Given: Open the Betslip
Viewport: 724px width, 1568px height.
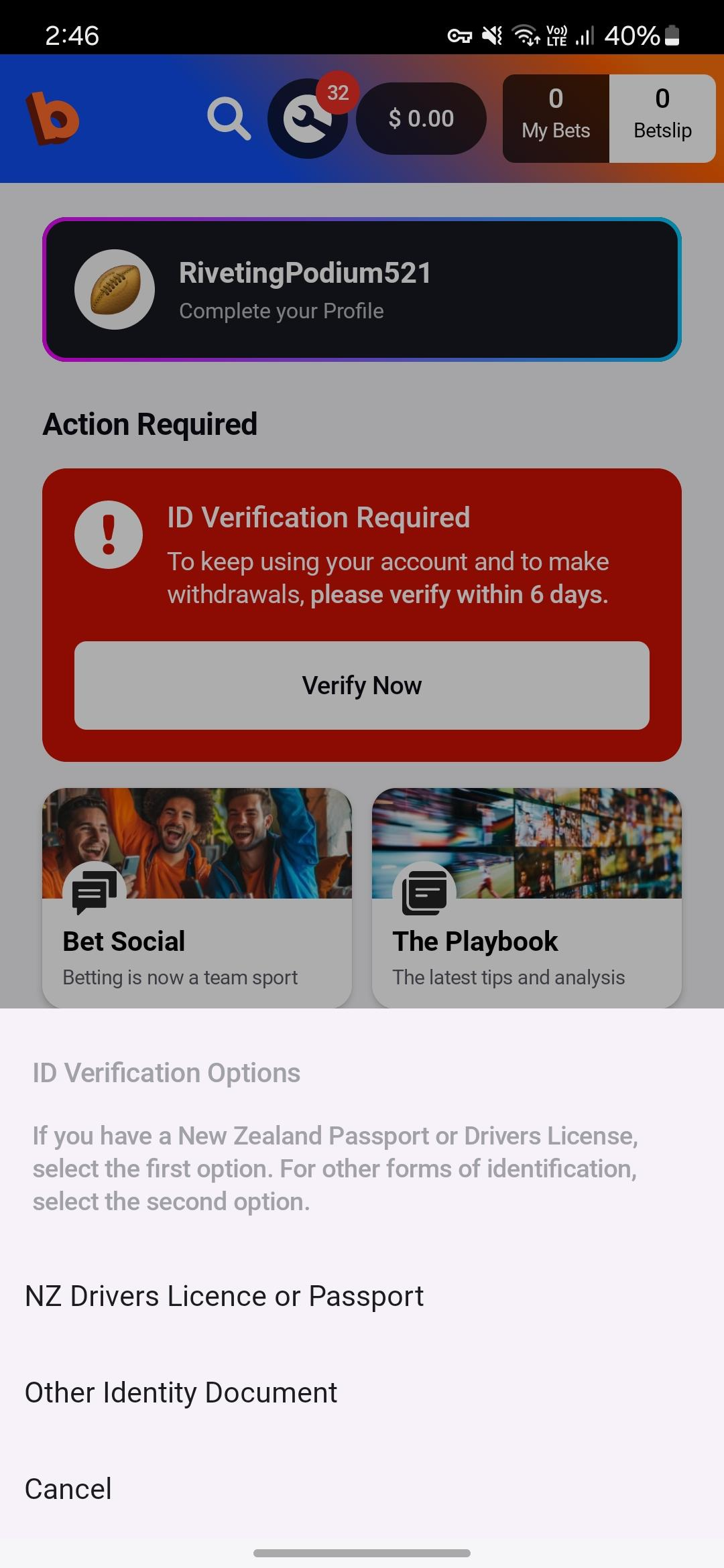Looking at the screenshot, I should pyautogui.click(x=662, y=119).
